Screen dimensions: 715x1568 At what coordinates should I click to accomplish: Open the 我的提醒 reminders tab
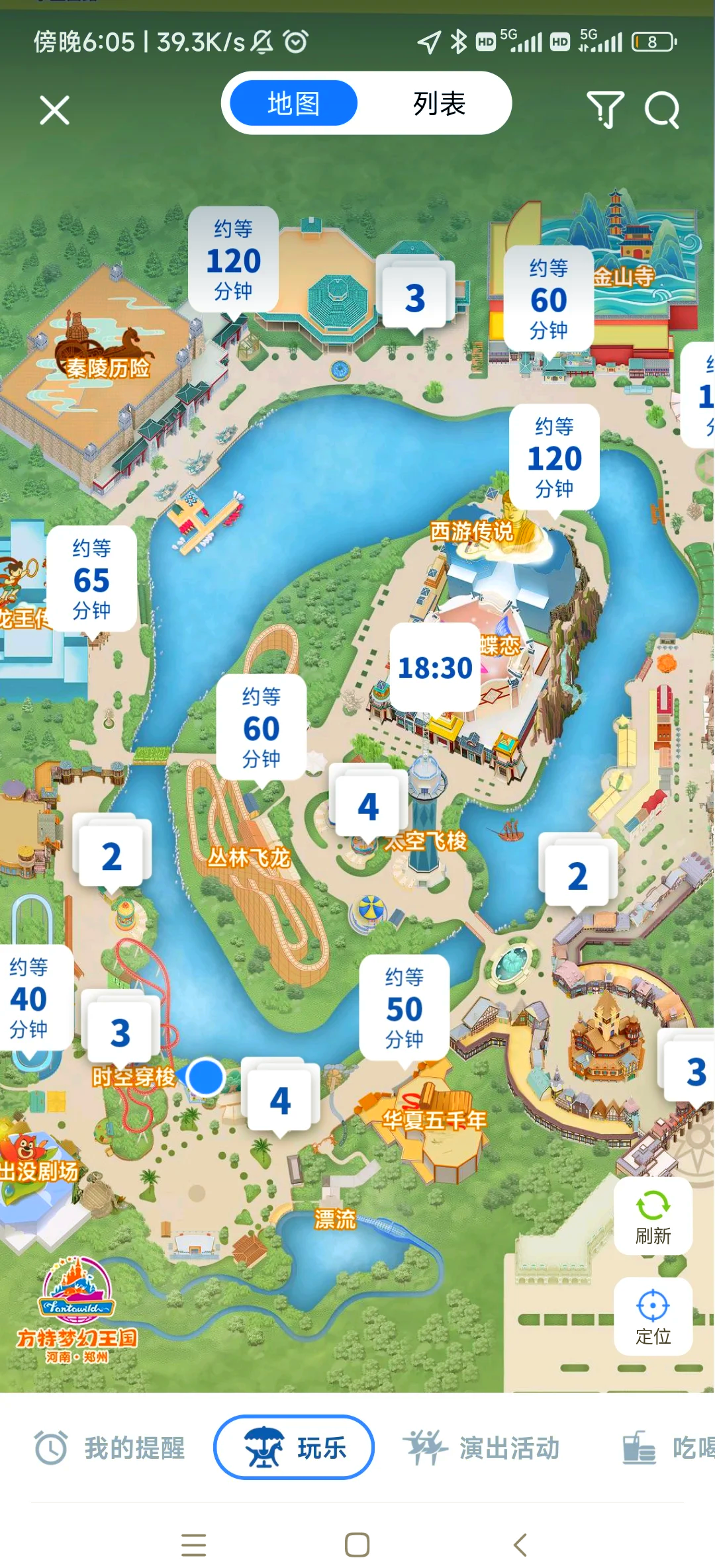click(x=109, y=1448)
